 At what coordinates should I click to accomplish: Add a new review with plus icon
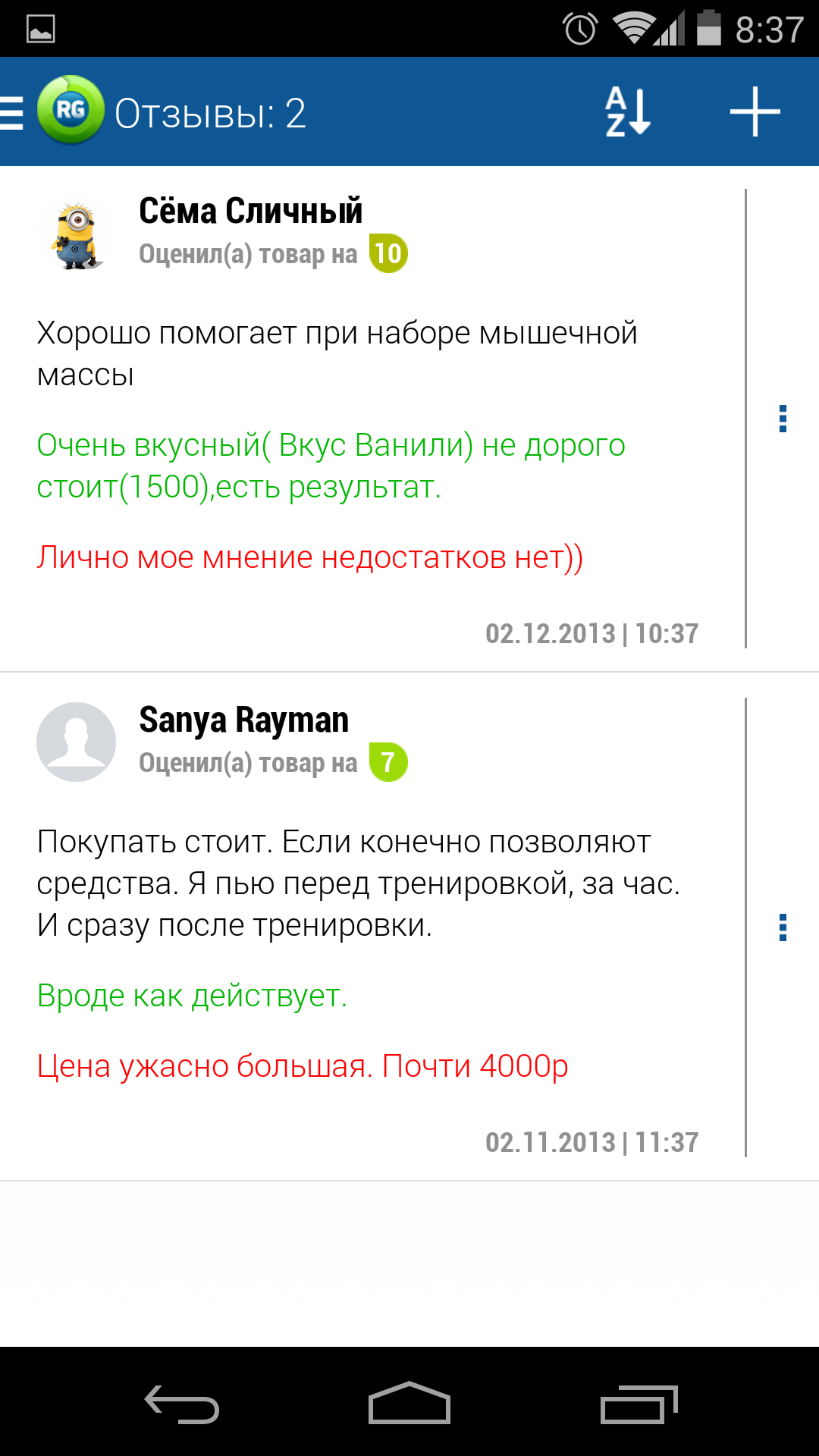point(755,112)
